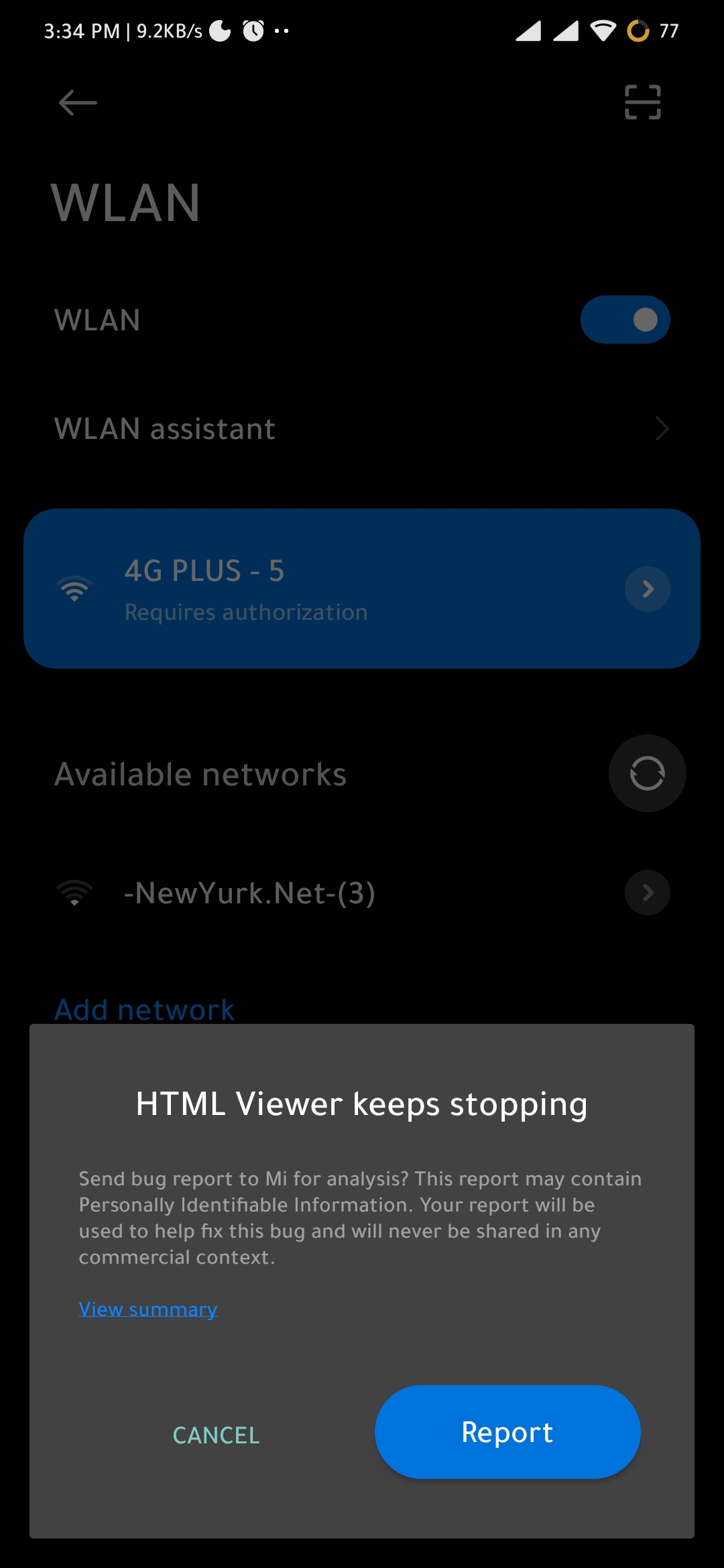
Task: Open the QR scan icon
Action: [x=642, y=103]
